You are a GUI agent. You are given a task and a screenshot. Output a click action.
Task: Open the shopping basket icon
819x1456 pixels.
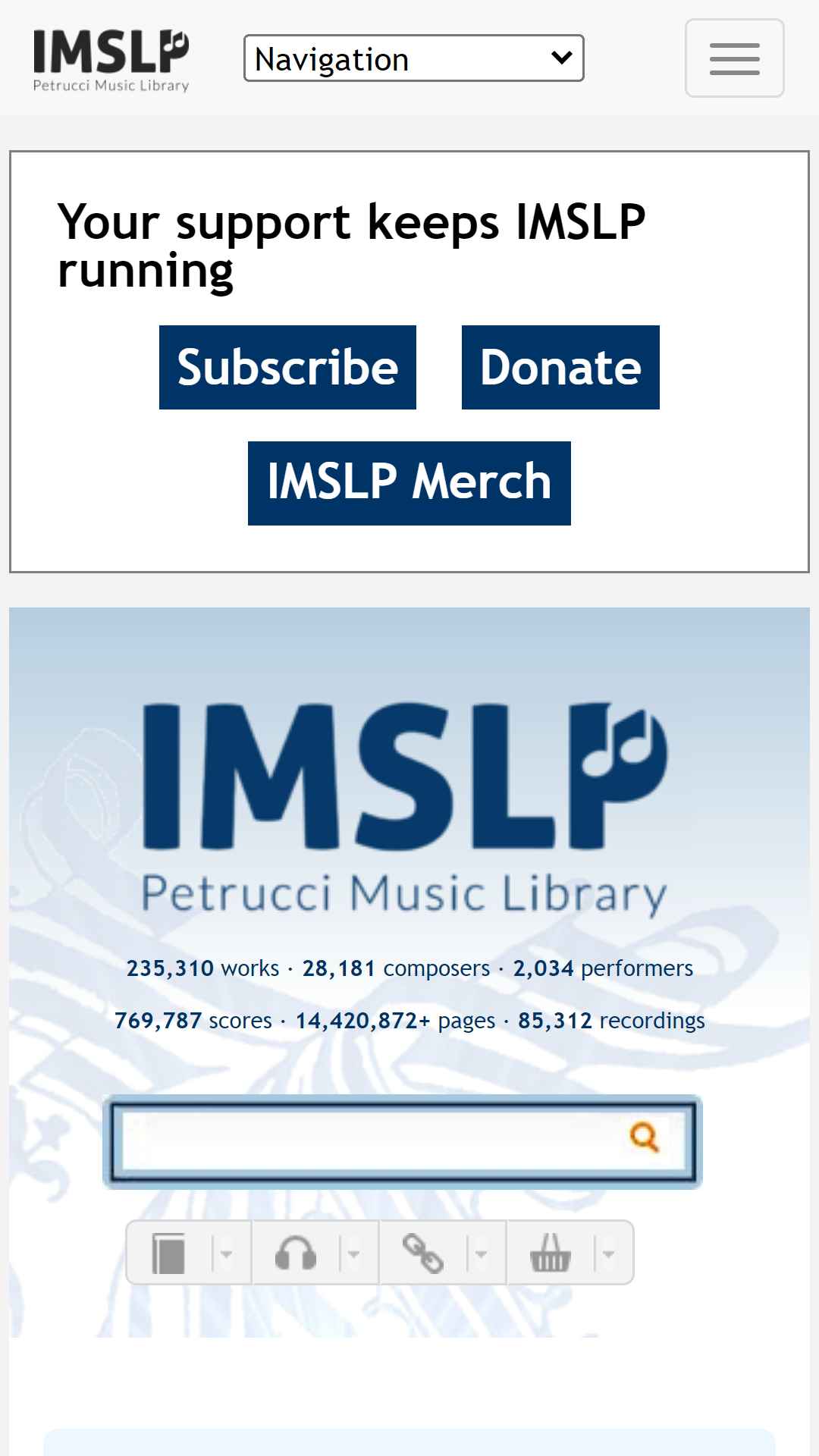click(x=550, y=1254)
